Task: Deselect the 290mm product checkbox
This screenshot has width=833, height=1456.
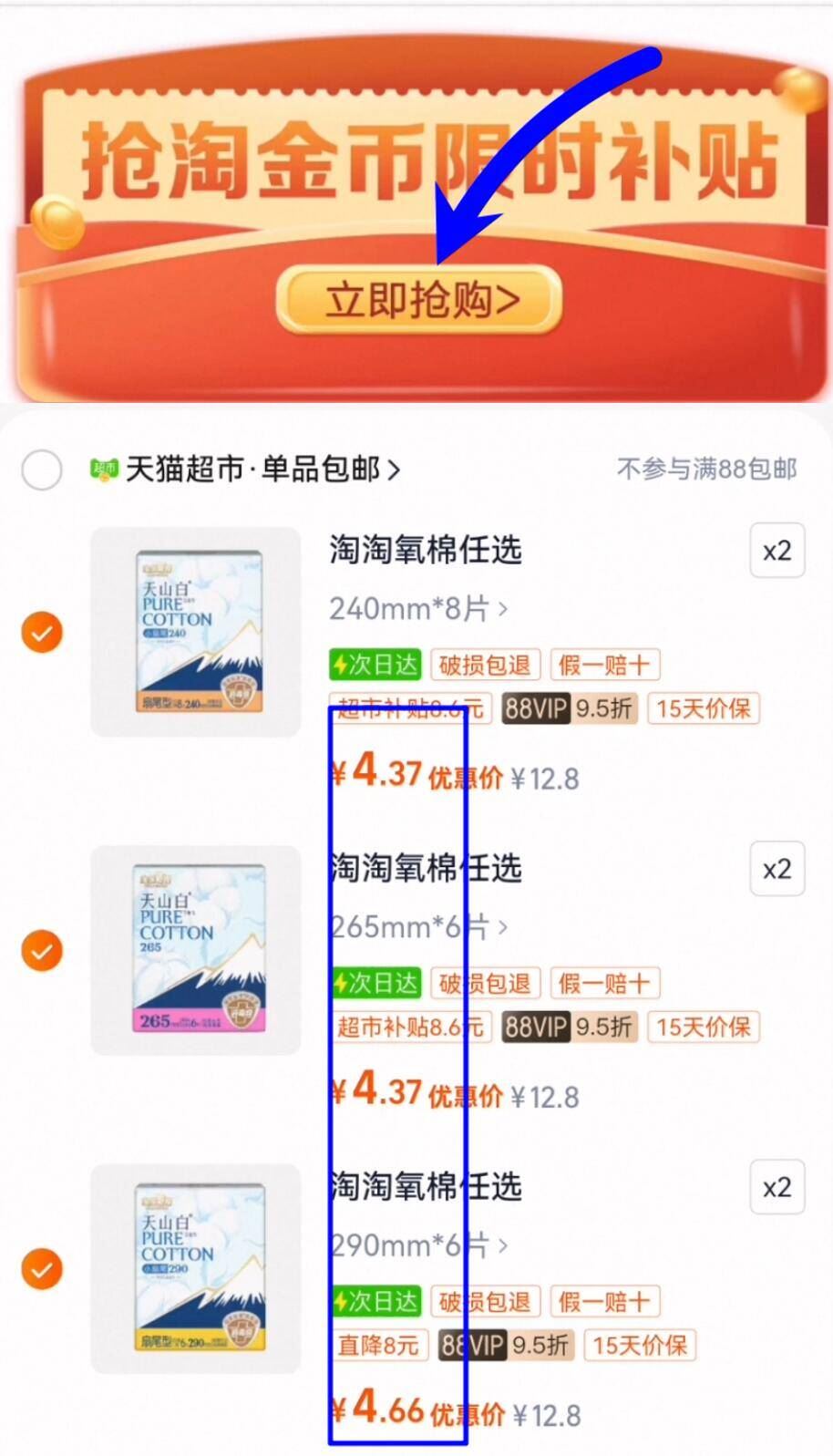Action: [41, 1267]
